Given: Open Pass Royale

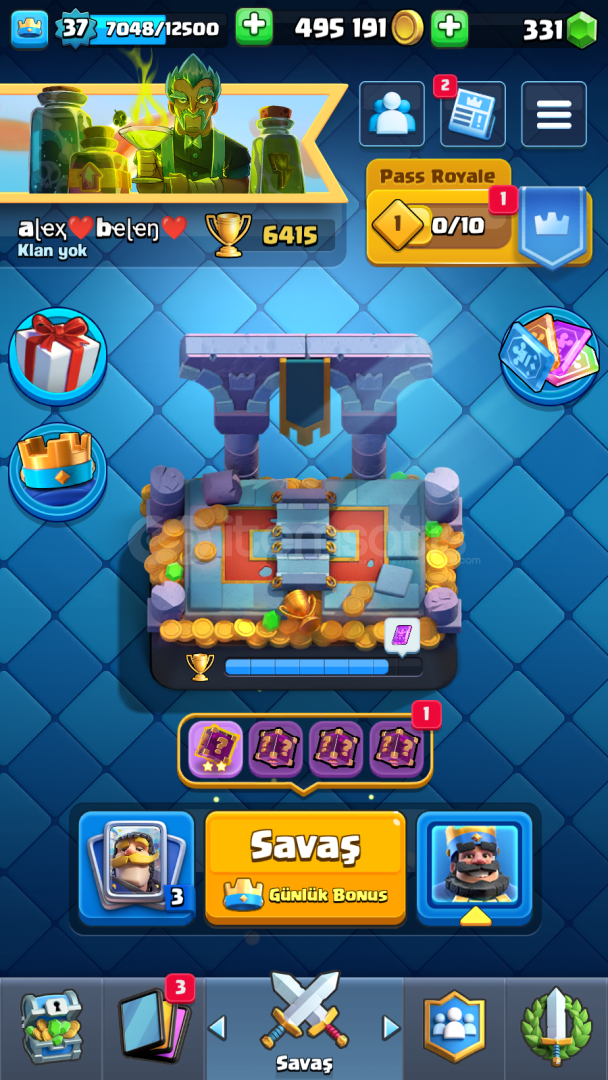Looking at the screenshot, I should coord(478,214).
